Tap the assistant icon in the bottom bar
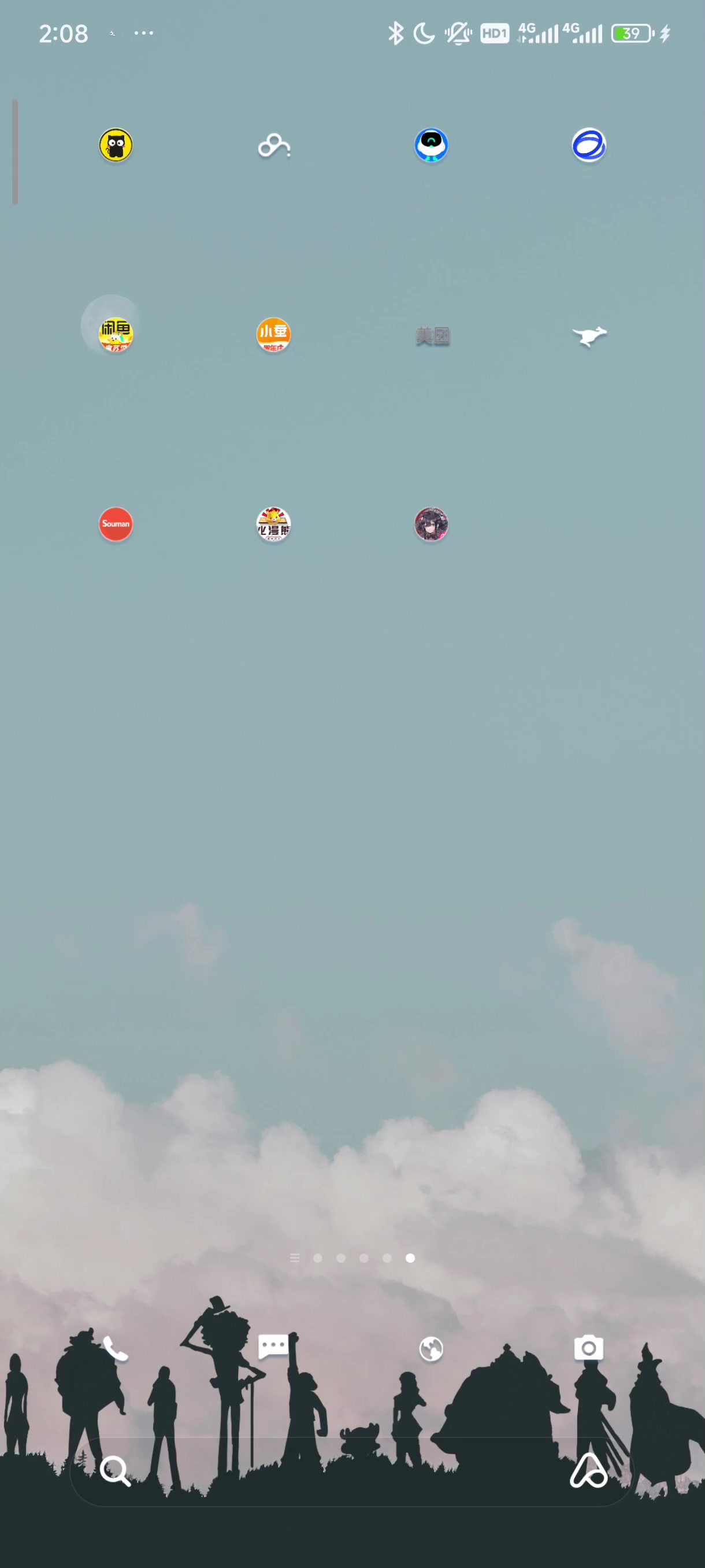Screen dimensions: 705x1568 tap(589, 1471)
